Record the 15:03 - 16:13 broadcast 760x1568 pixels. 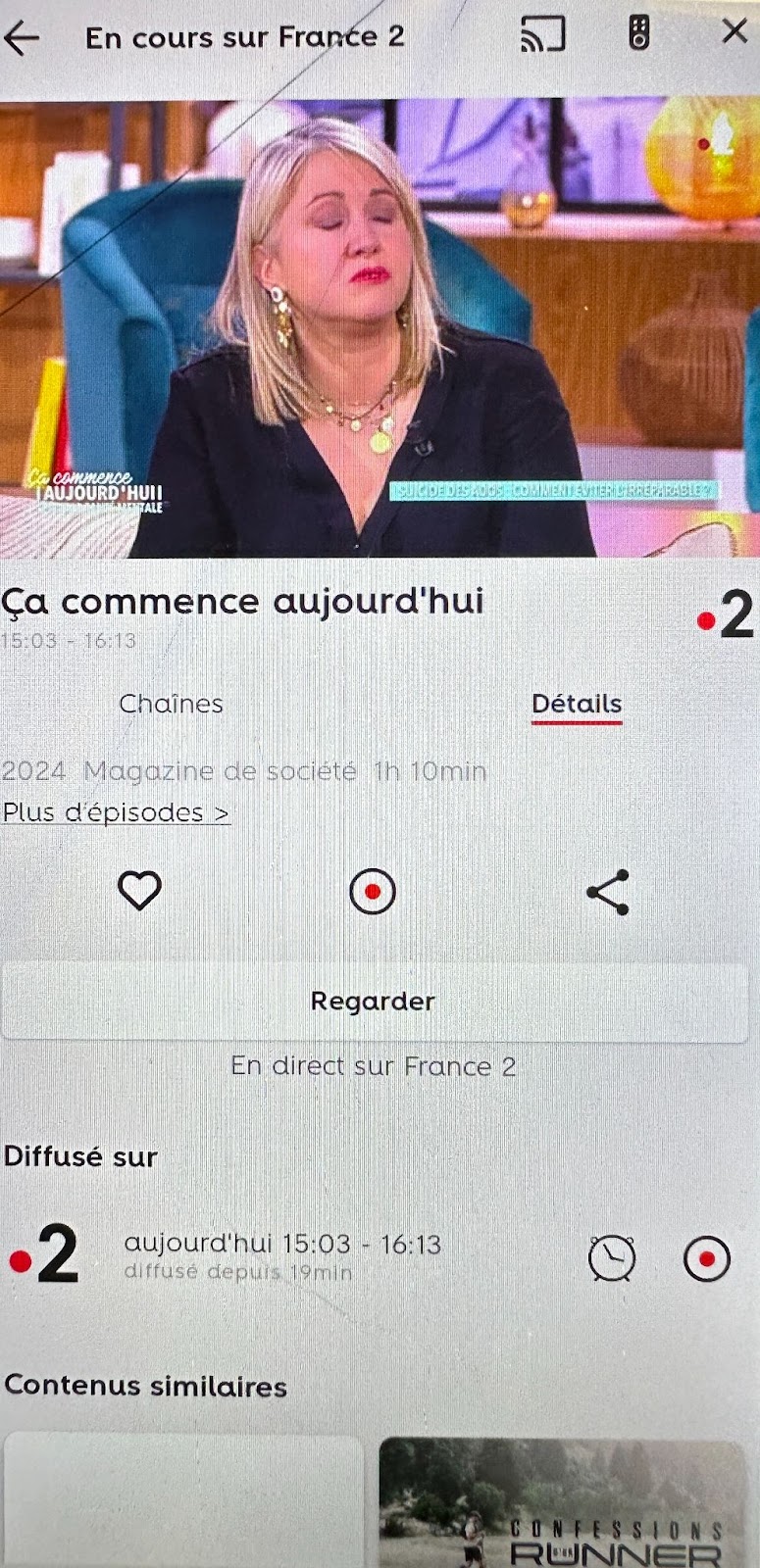(706, 1258)
